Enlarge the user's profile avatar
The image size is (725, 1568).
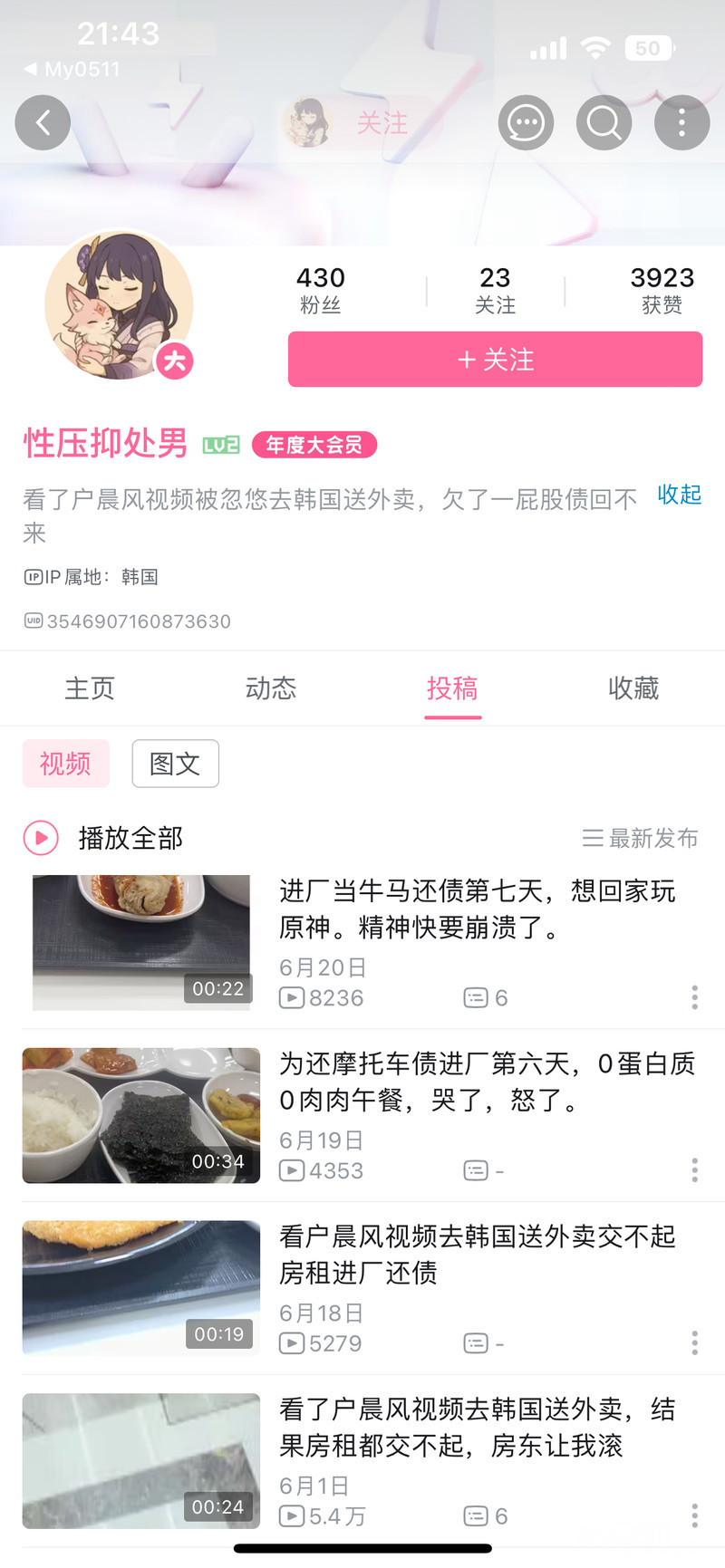click(x=119, y=304)
